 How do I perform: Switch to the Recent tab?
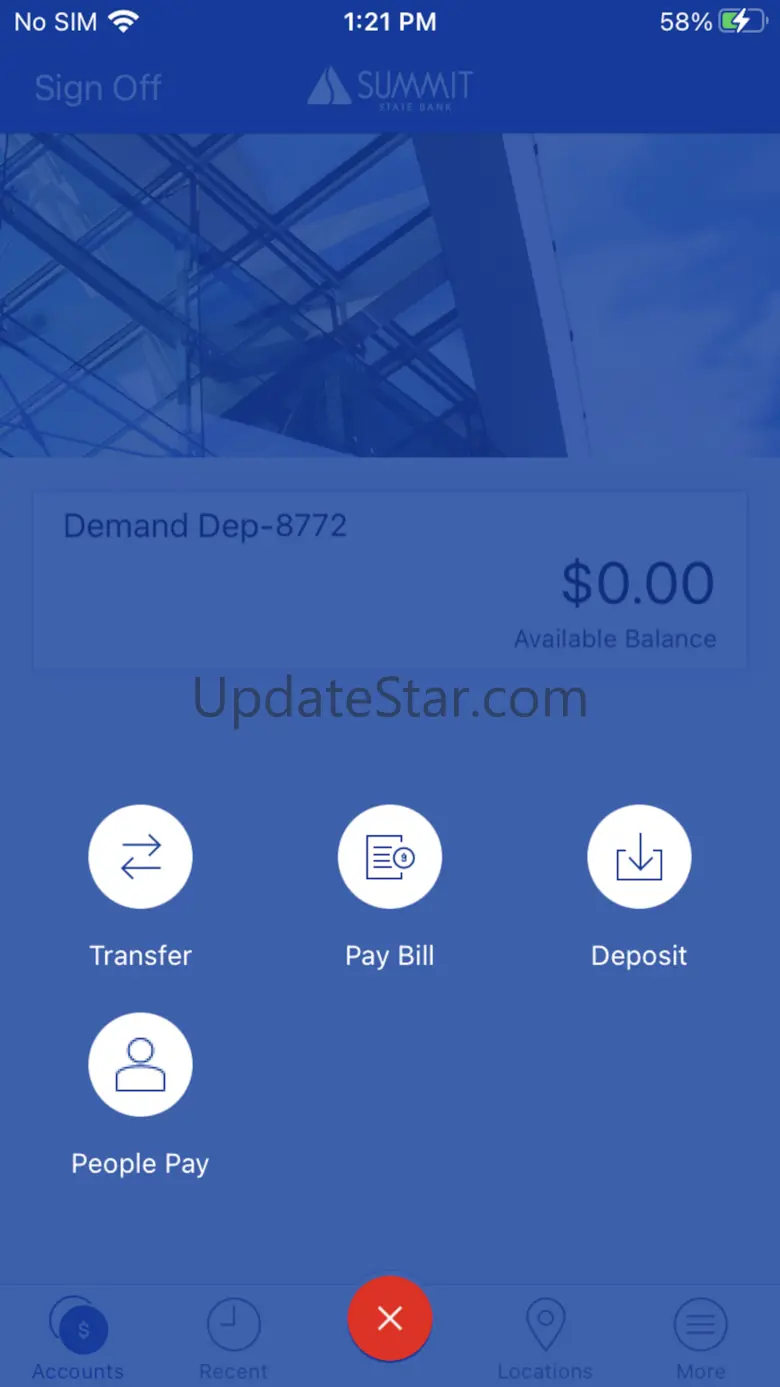pyautogui.click(x=234, y=1338)
